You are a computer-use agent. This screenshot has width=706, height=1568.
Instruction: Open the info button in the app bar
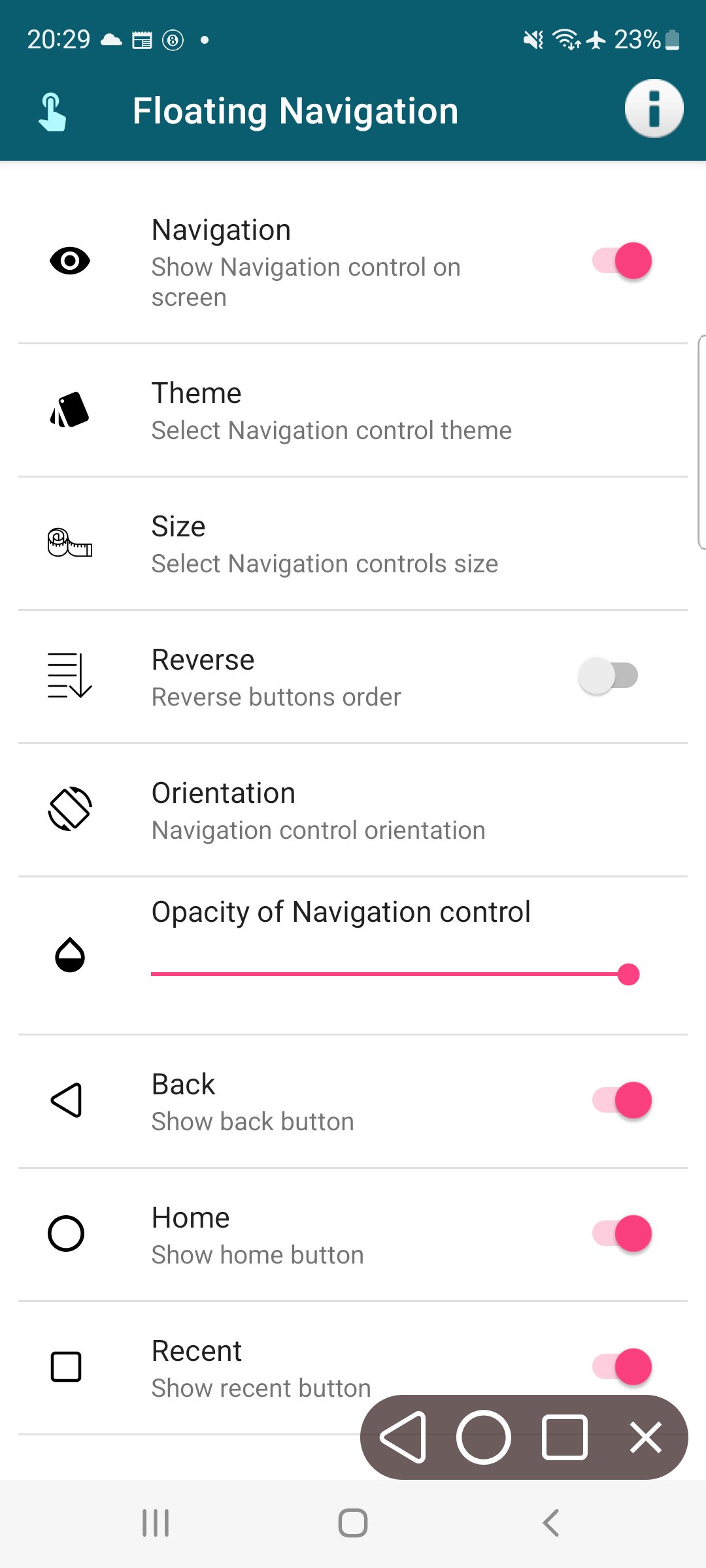[x=654, y=108]
